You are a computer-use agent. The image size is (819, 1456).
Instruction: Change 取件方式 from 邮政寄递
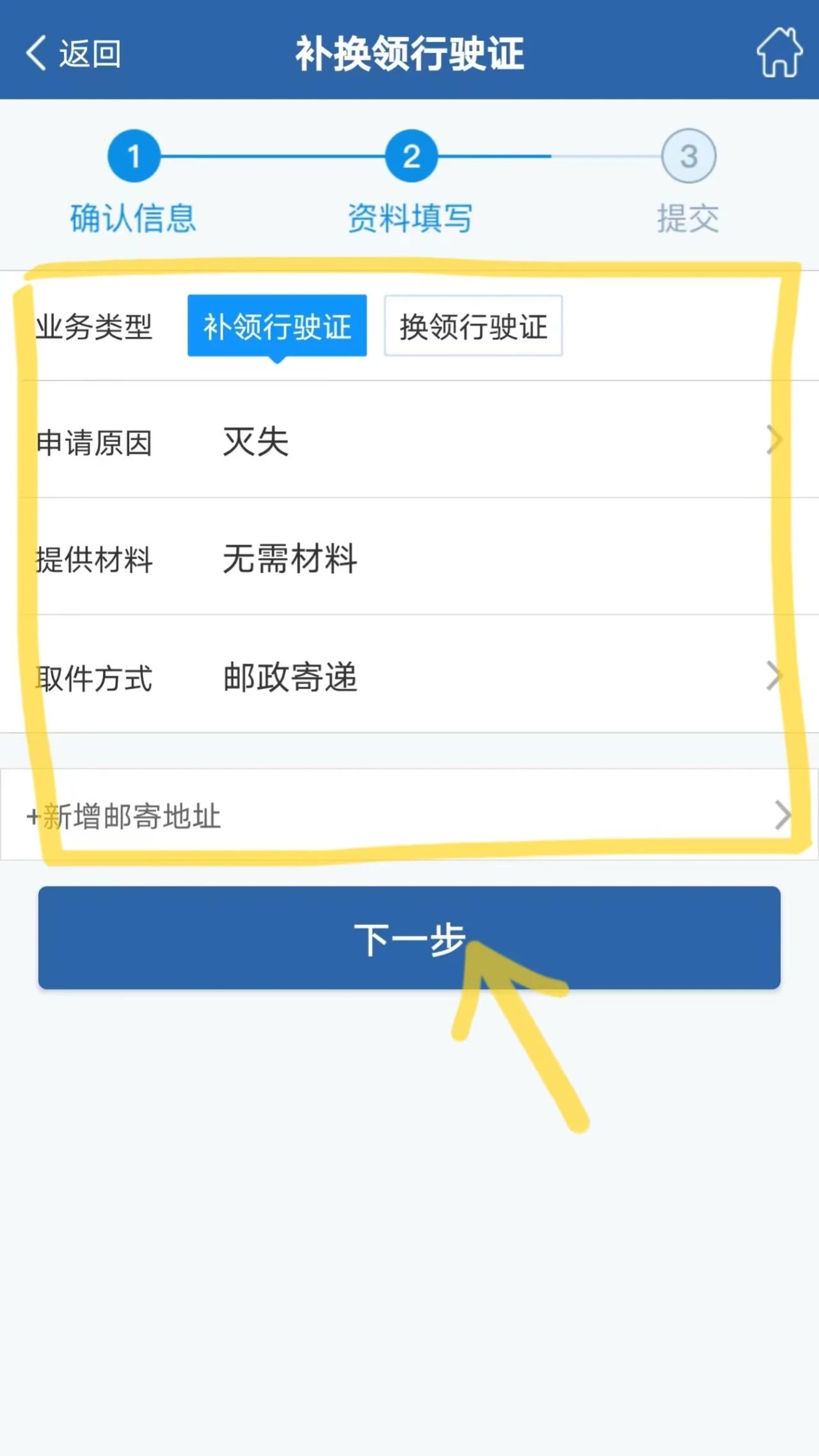tap(409, 677)
